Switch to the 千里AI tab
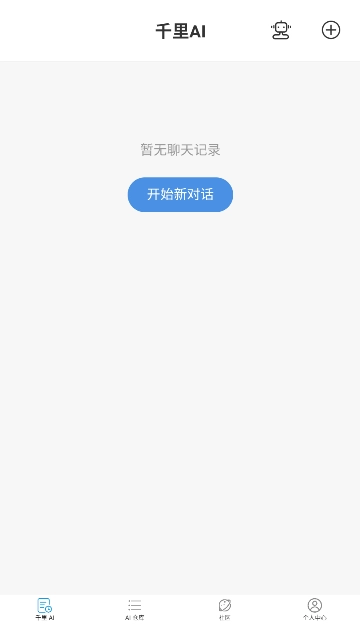 [45, 609]
